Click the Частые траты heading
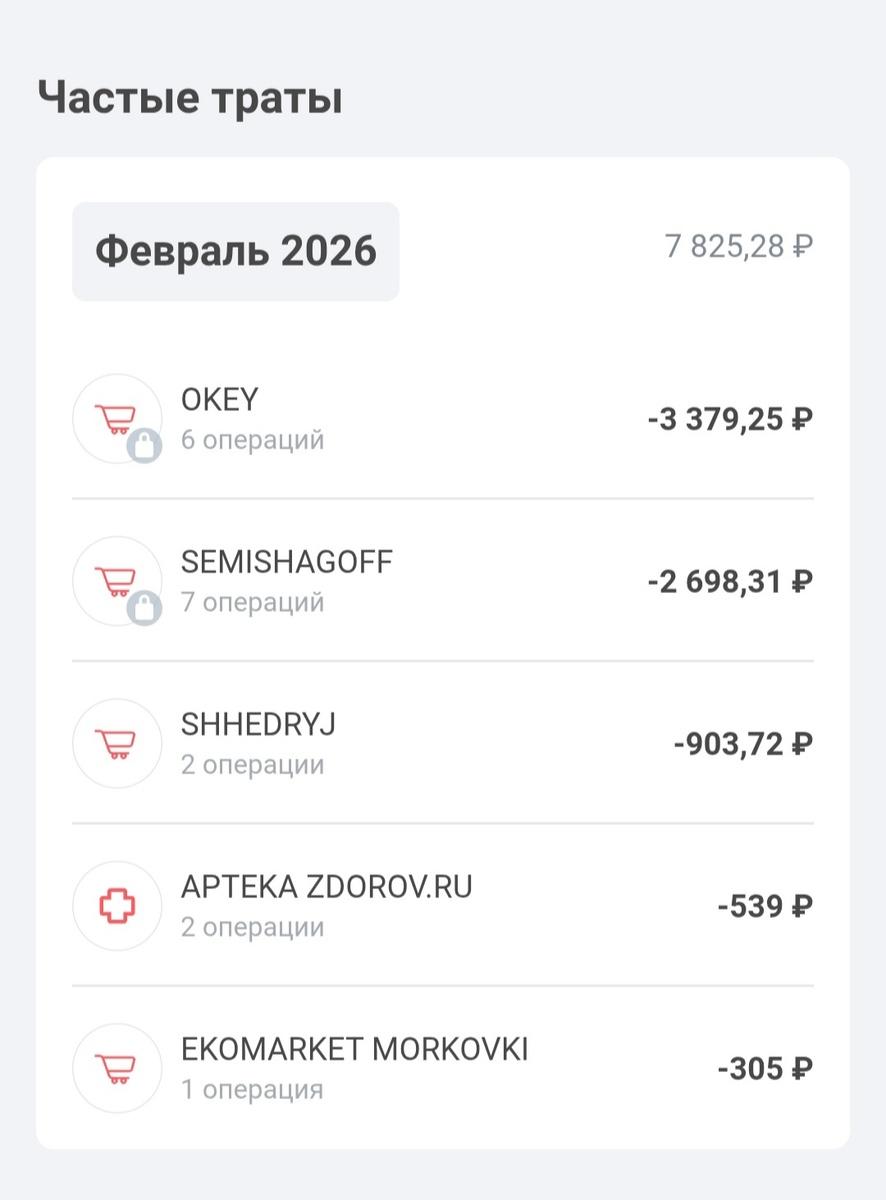 click(x=190, y=97)
